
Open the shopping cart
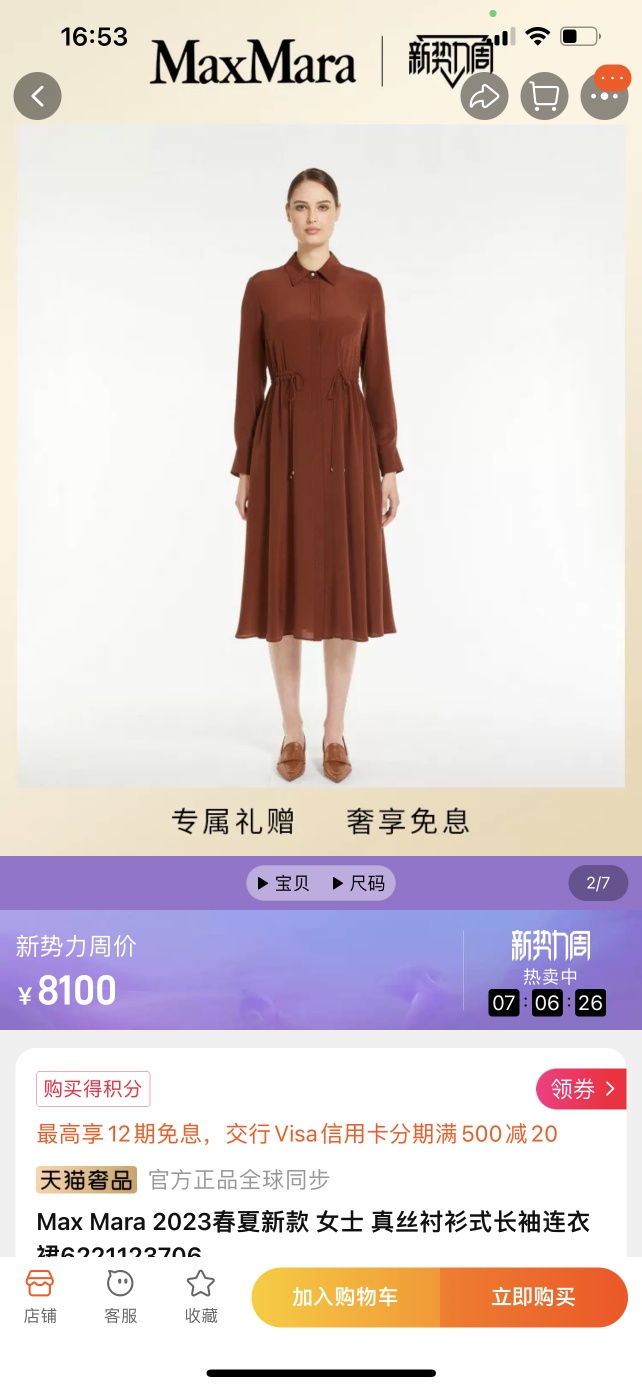click(544, 96)
